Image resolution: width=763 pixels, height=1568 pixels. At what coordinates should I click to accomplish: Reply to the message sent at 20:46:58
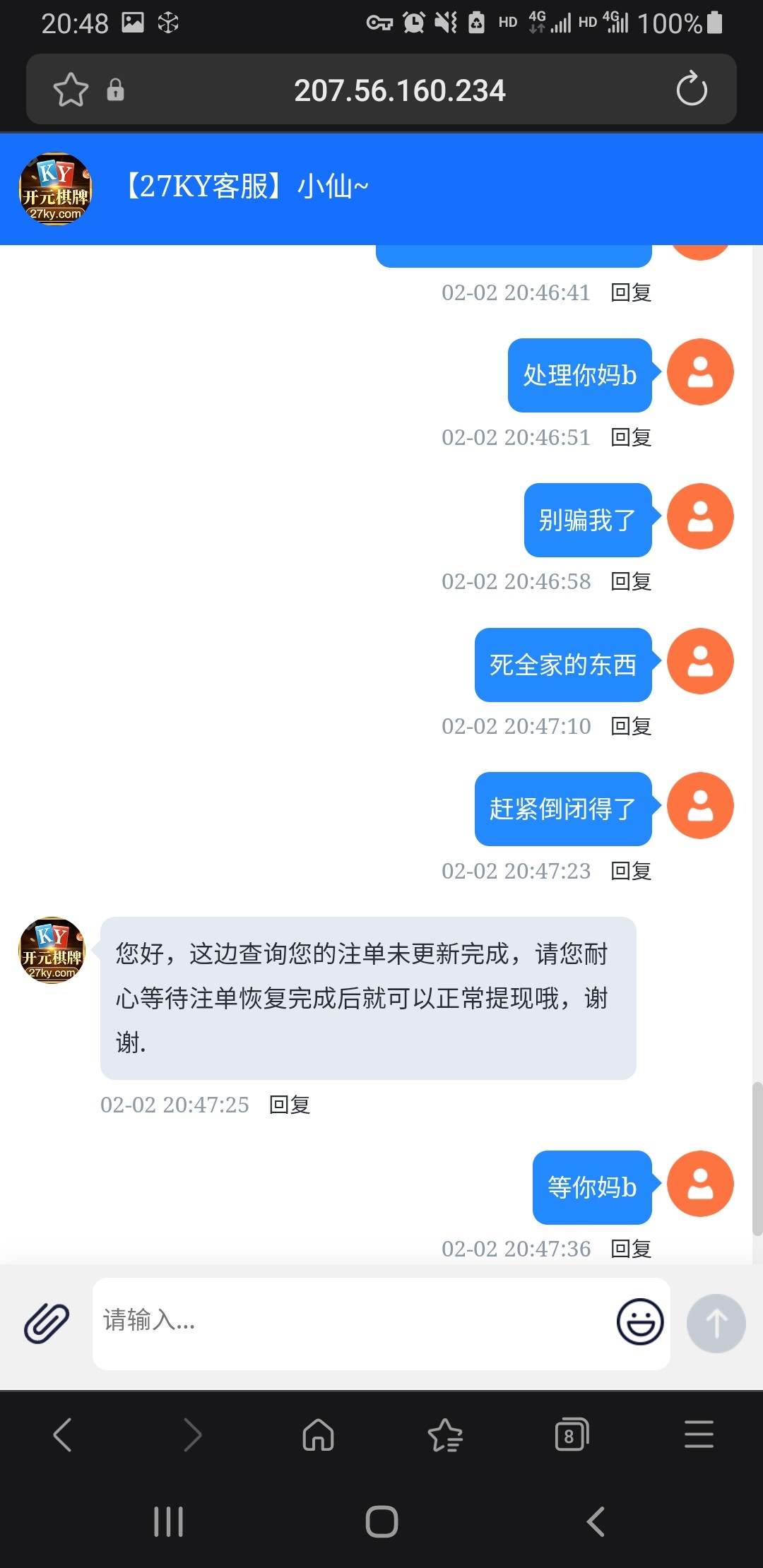tap(631, 581)
